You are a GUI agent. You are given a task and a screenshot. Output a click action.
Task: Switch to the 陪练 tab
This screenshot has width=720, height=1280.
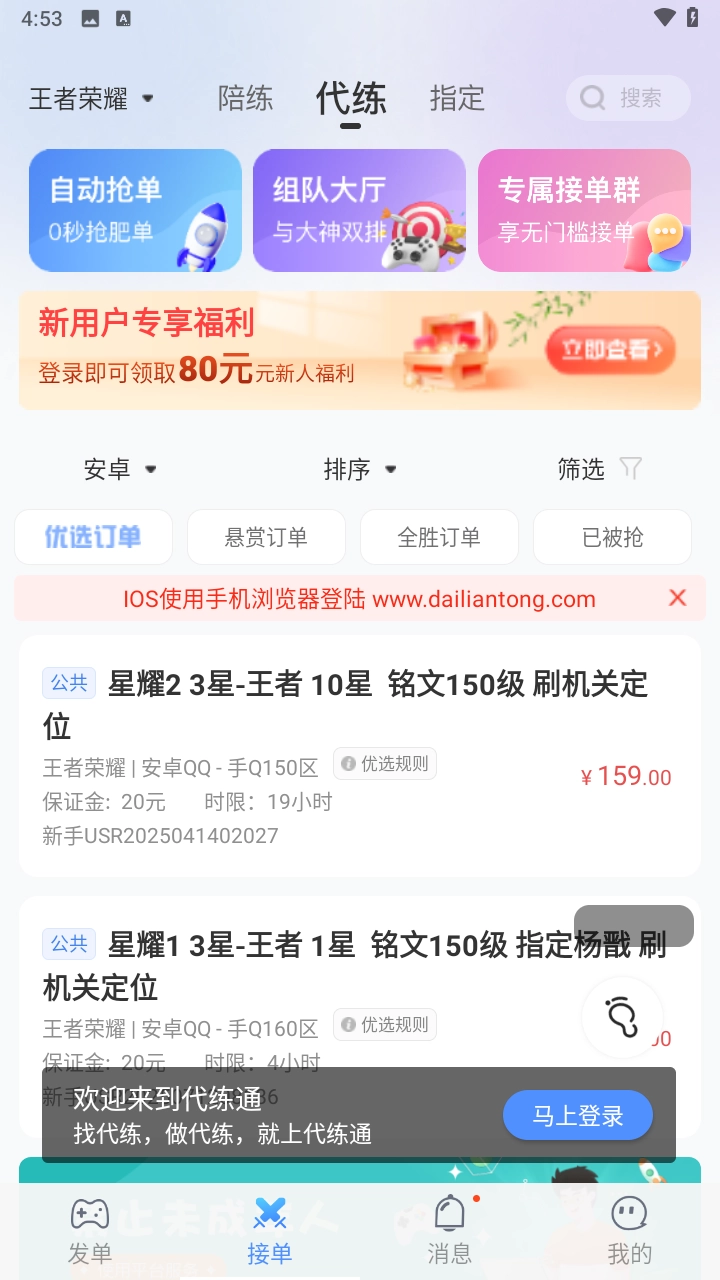[246, 98]
